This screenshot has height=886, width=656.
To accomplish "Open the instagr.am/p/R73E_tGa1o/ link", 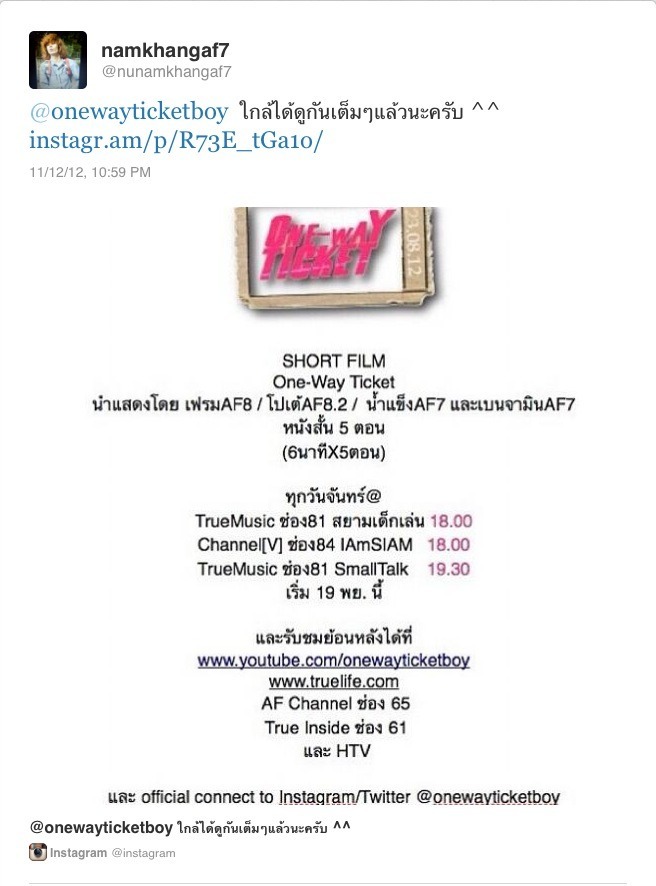I will (x=176, y=141).
